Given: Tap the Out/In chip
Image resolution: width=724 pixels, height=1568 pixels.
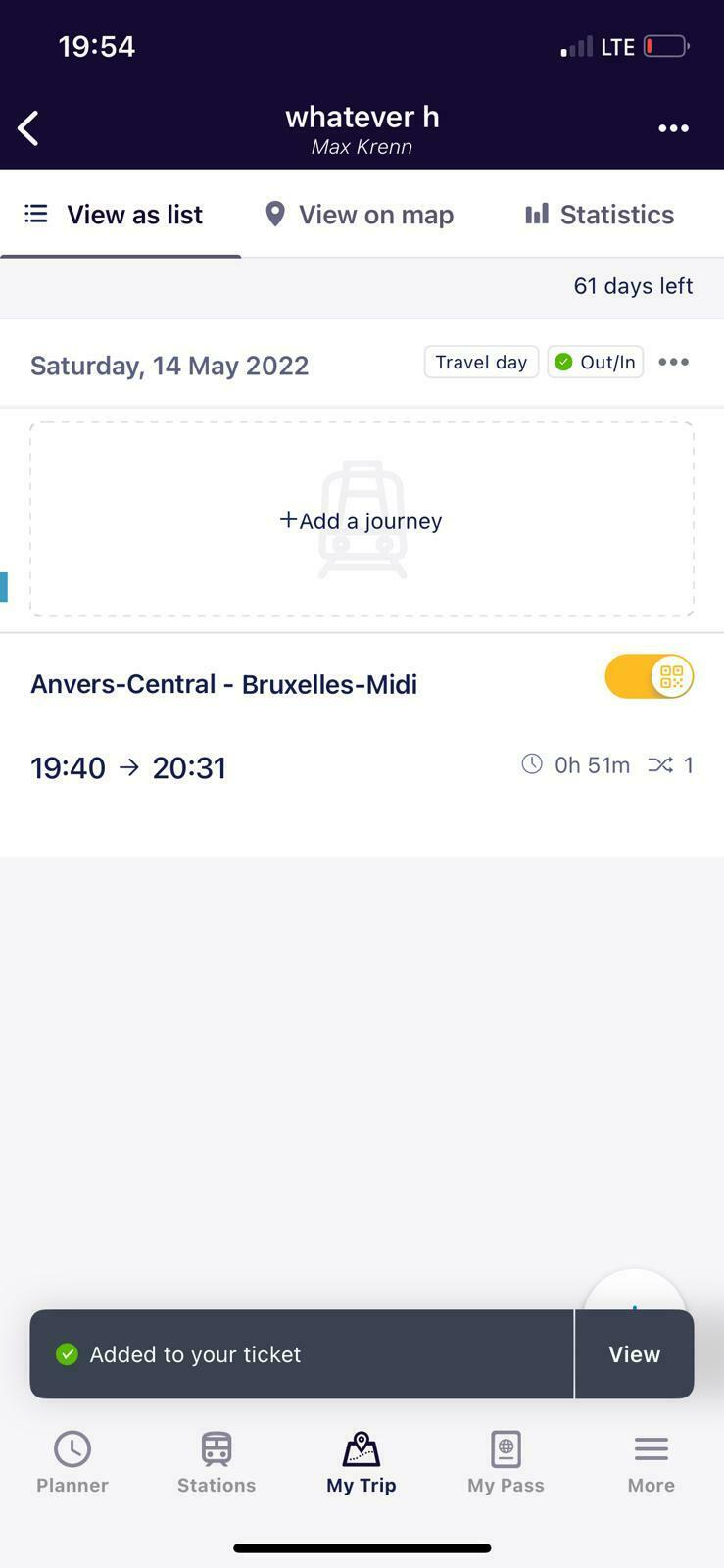Looking at the screenshot, I should pyautogui.click(x=596, y=362).
